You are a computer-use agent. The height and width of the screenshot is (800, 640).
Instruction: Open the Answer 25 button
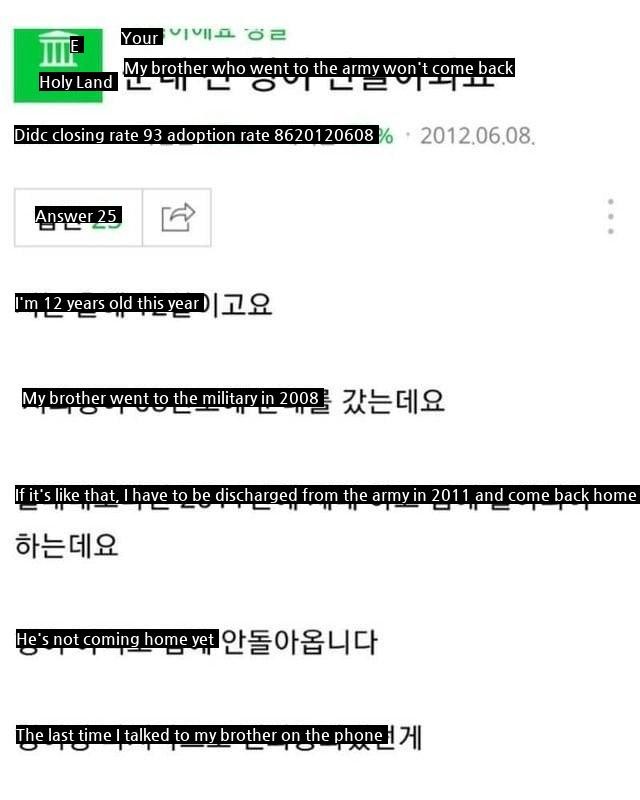pyautogui.click(x=78, y=217)
